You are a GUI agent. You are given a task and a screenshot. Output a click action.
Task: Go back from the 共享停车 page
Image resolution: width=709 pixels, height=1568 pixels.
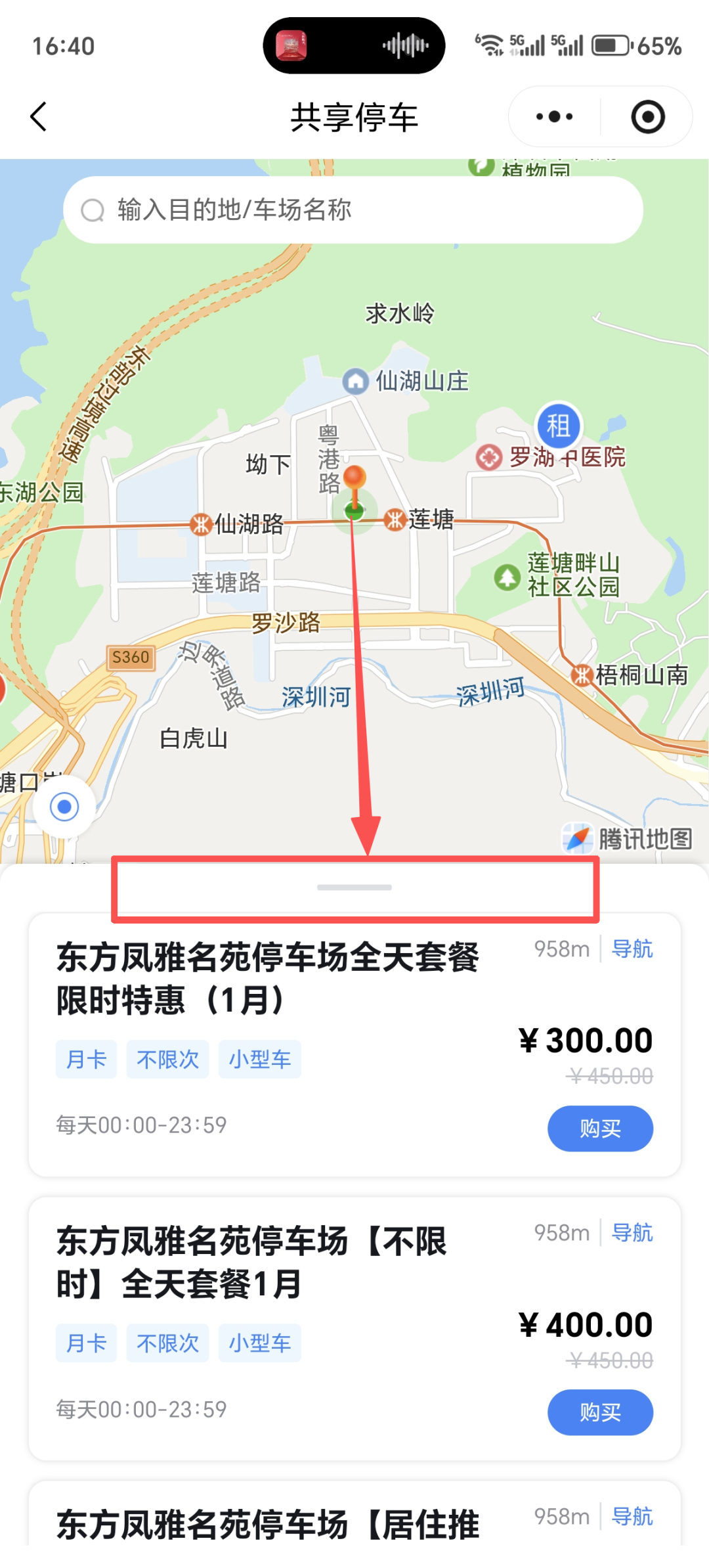tap(39, 117)
